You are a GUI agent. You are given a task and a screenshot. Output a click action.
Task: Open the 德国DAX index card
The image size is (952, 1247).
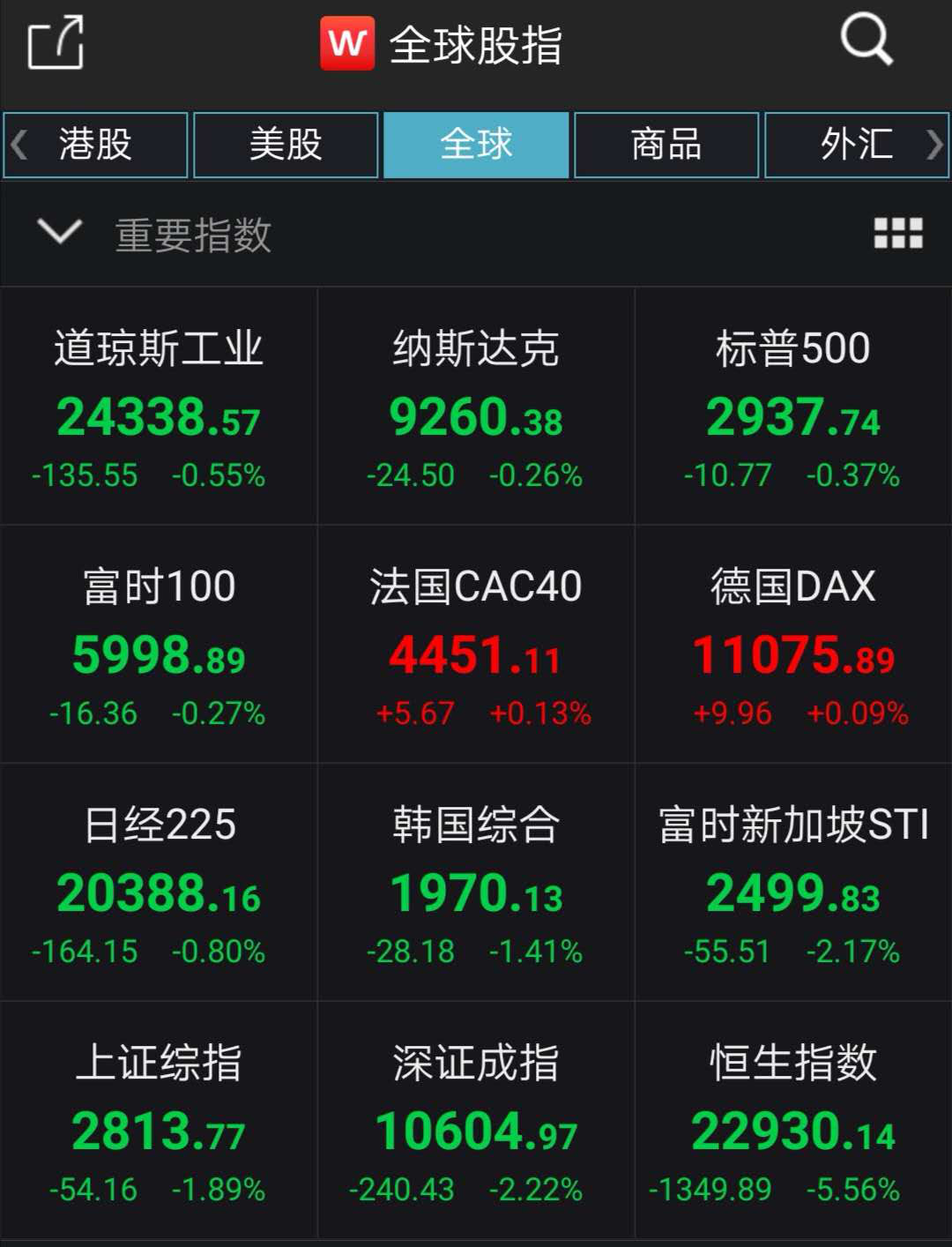click(x=793, y=646)
